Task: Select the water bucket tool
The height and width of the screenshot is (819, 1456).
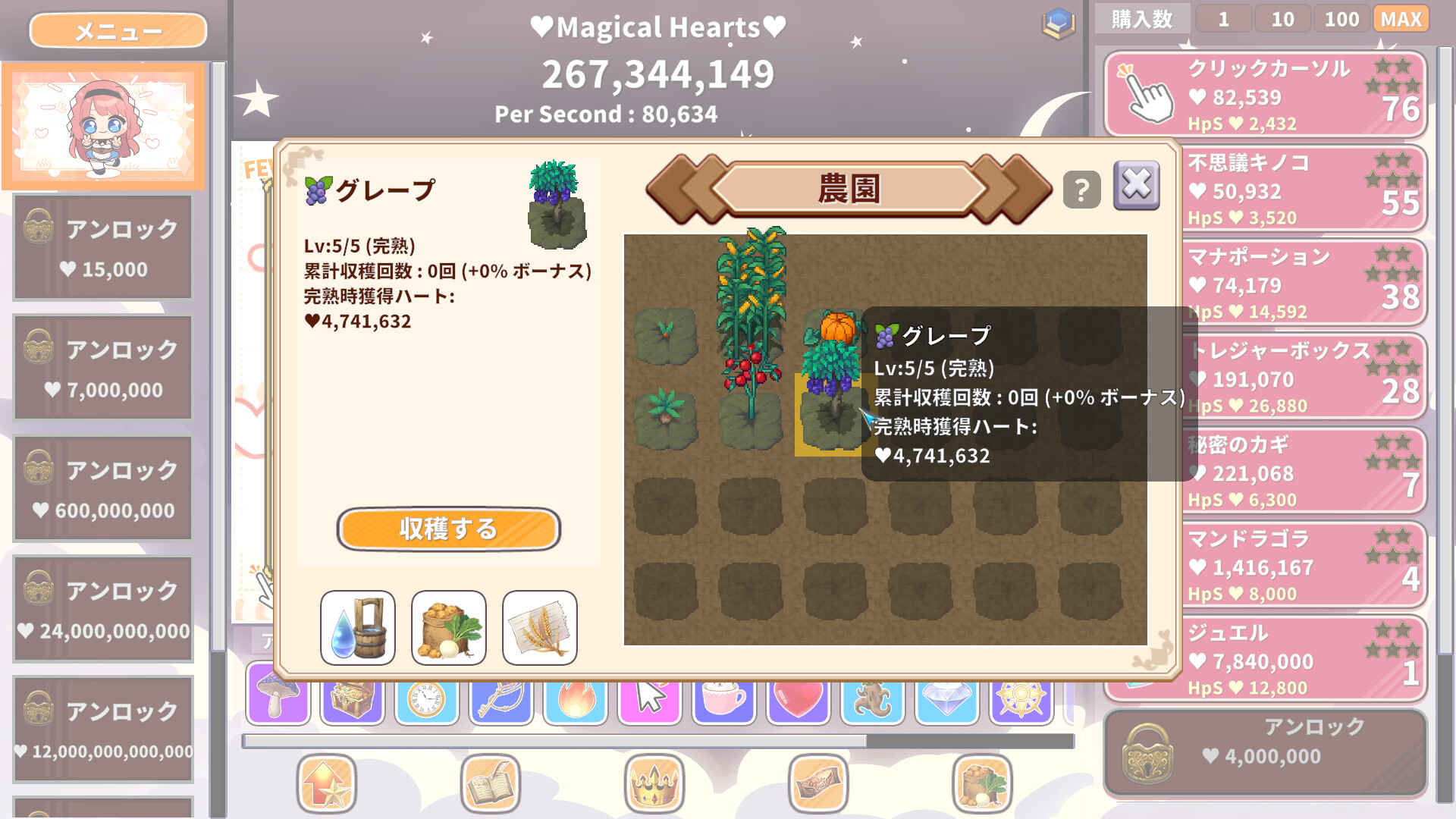Action: click(358, 628)
